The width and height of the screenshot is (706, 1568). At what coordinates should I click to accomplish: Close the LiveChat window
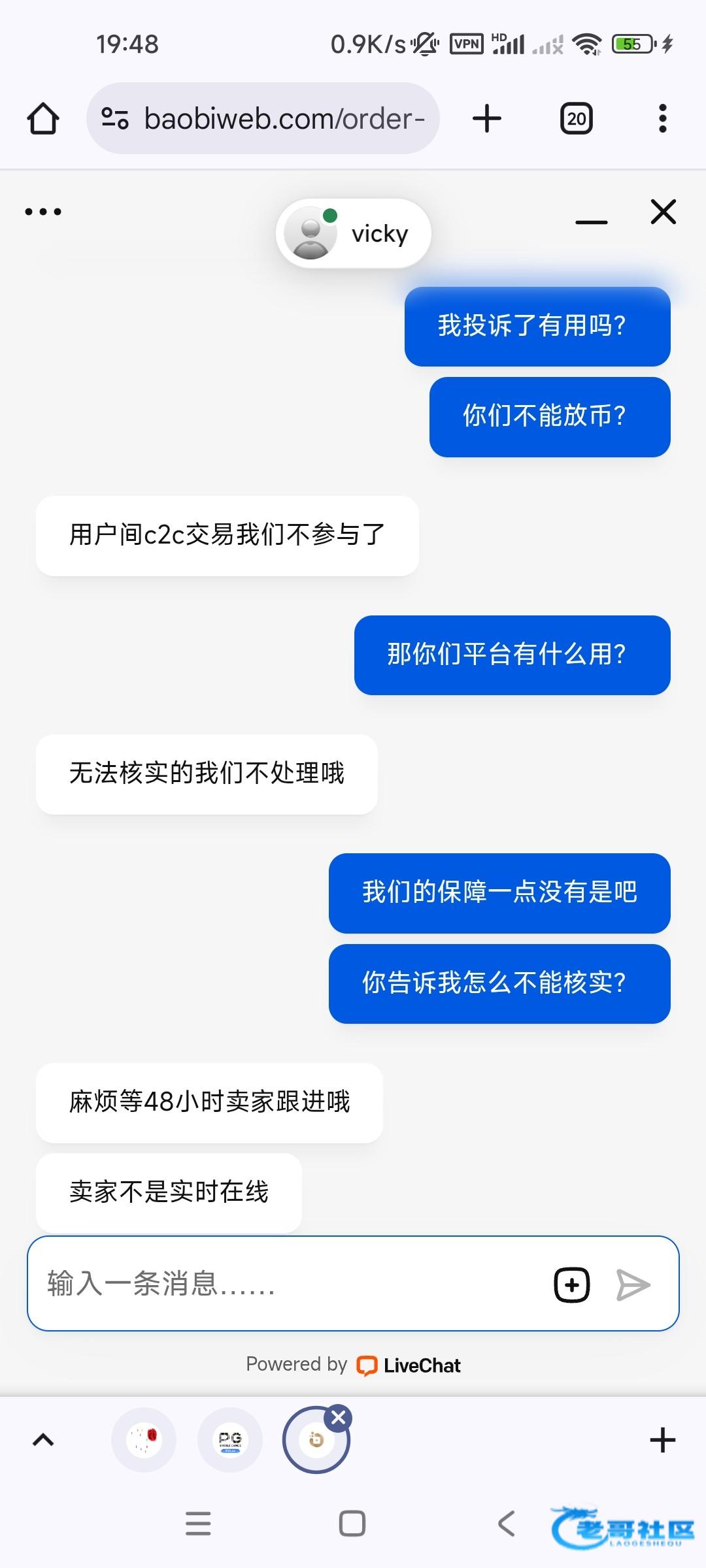(x=664, y=212)
